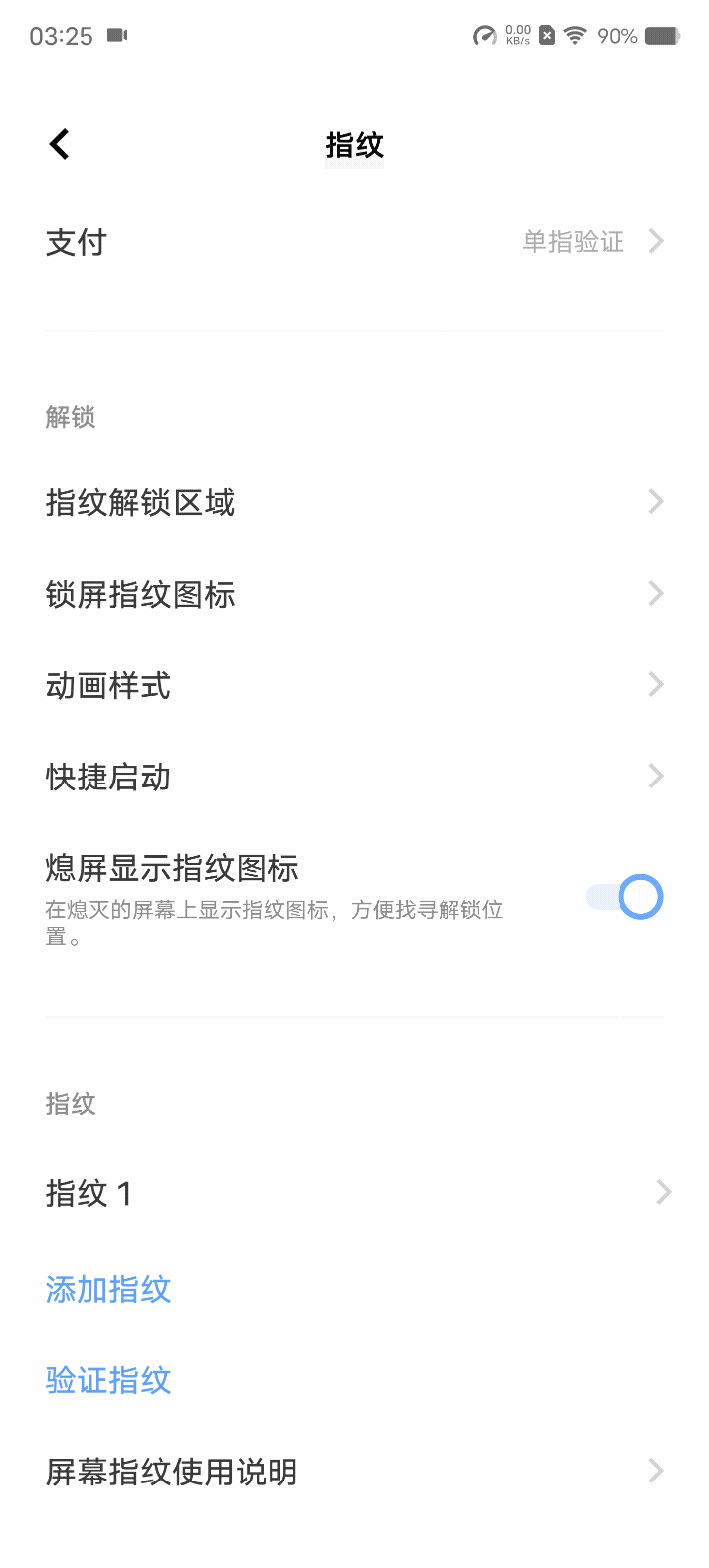
Task: Open 动画样式 setting
Action: (354, 685)
